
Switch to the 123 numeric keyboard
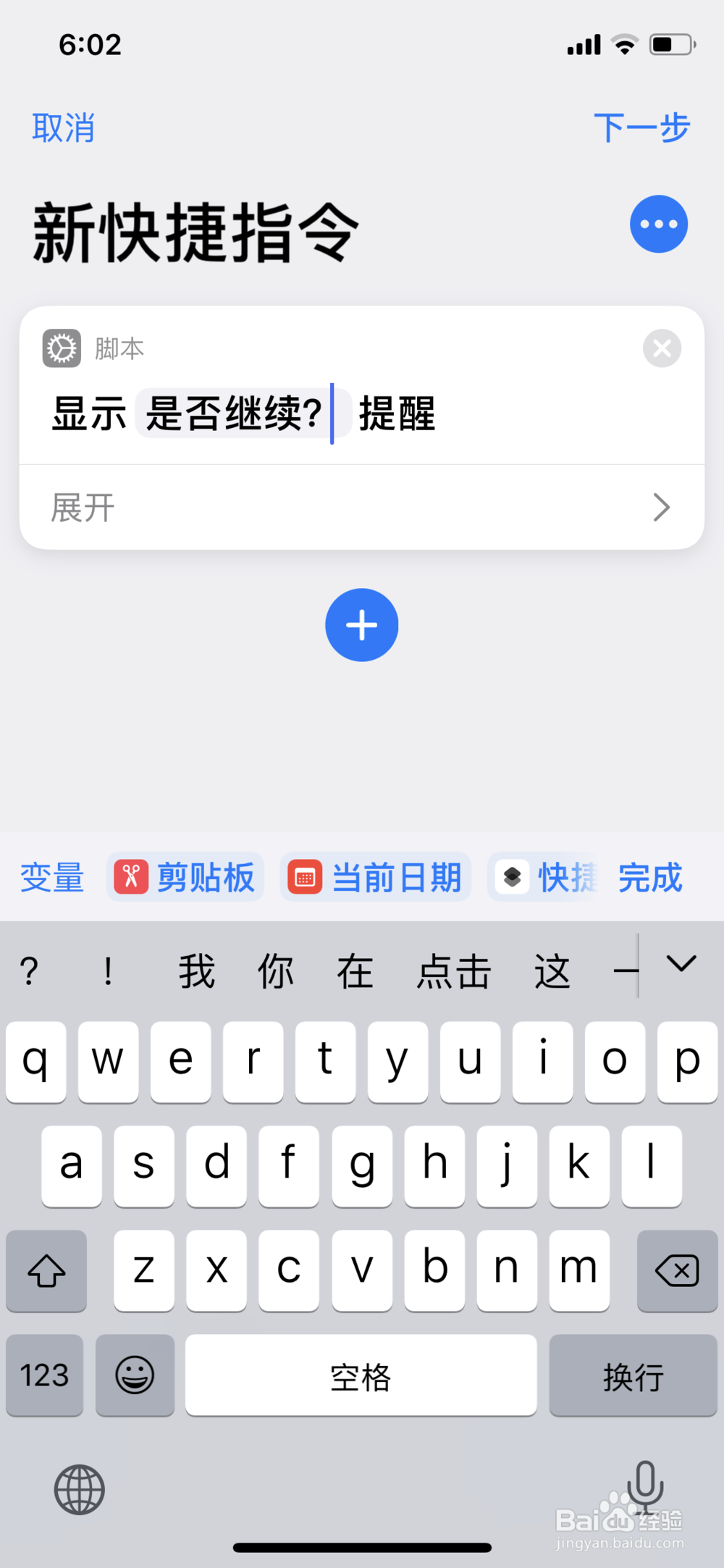point(44,1375)
